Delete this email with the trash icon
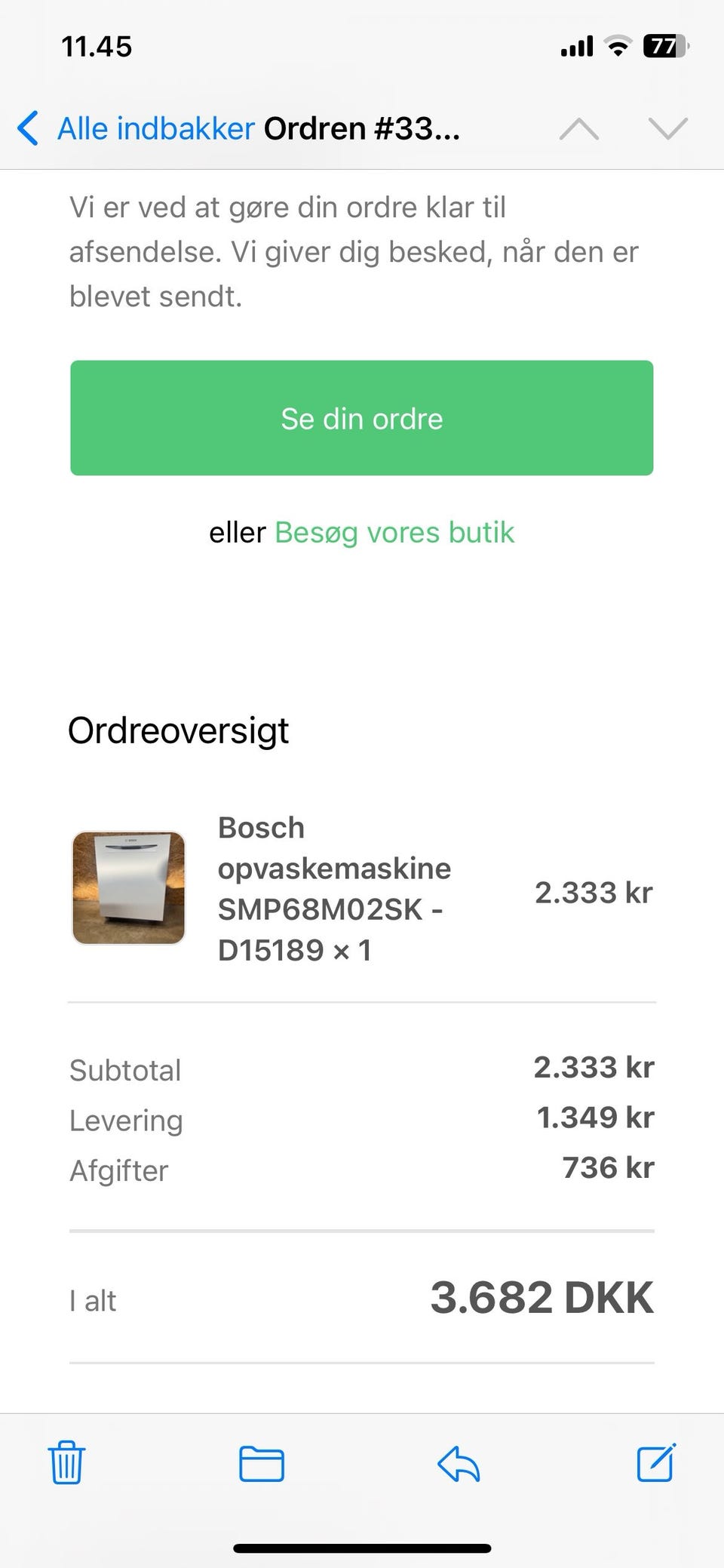This screenshot has width=724, height=1568. point(66,1462)
